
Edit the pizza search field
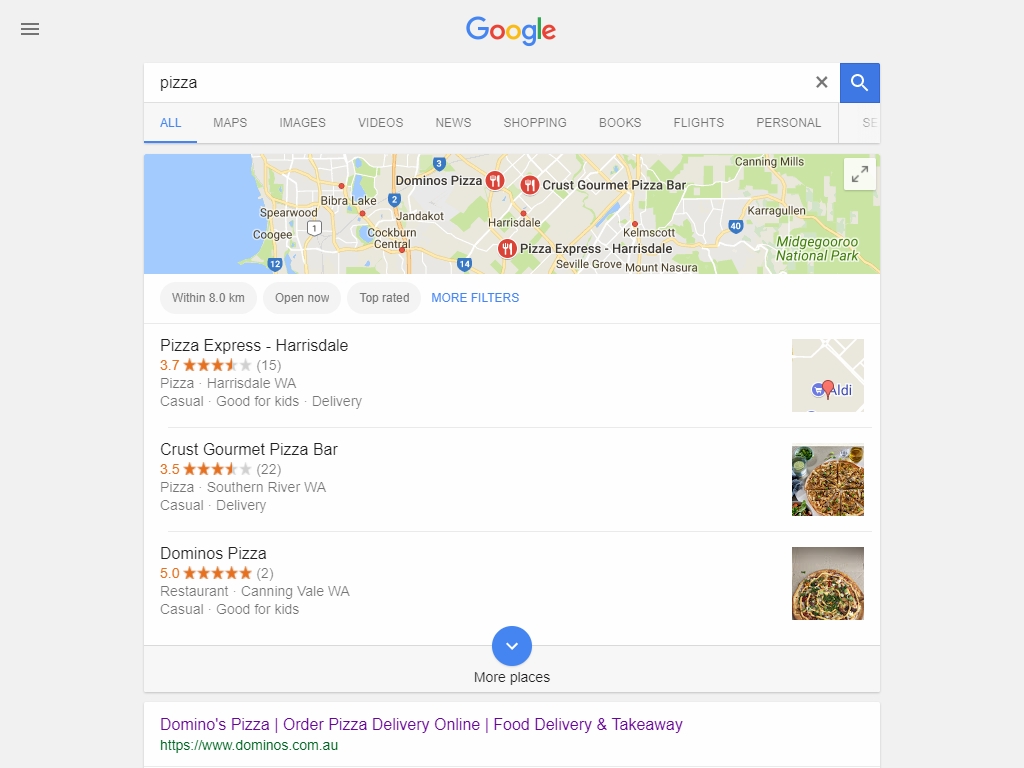click(x=480, y=82)
